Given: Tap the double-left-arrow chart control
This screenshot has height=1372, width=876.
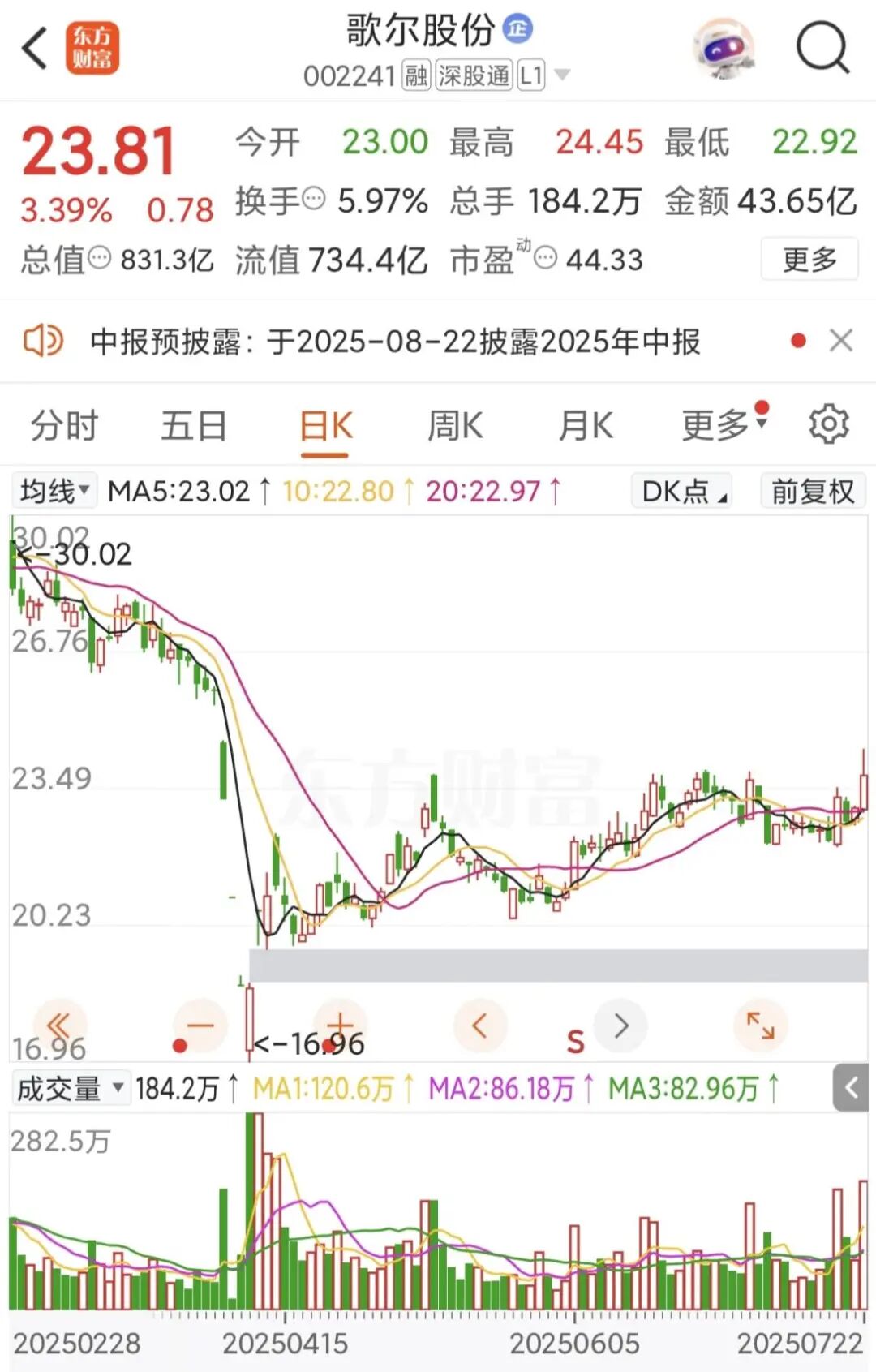Looking at the screenshot, I should pyautogui.click(x=59, y=1026).
